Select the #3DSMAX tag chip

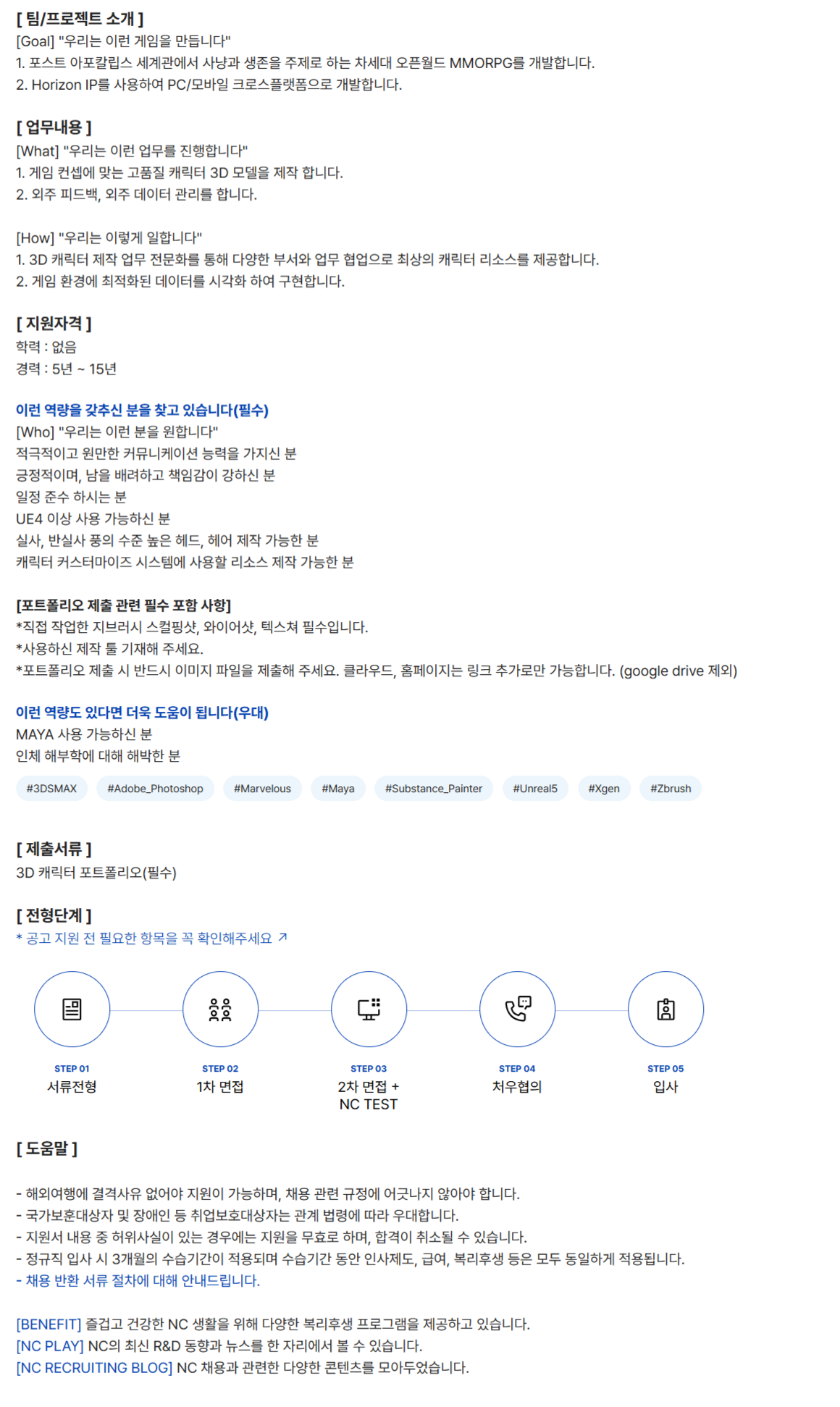click(x=51, y=789)
